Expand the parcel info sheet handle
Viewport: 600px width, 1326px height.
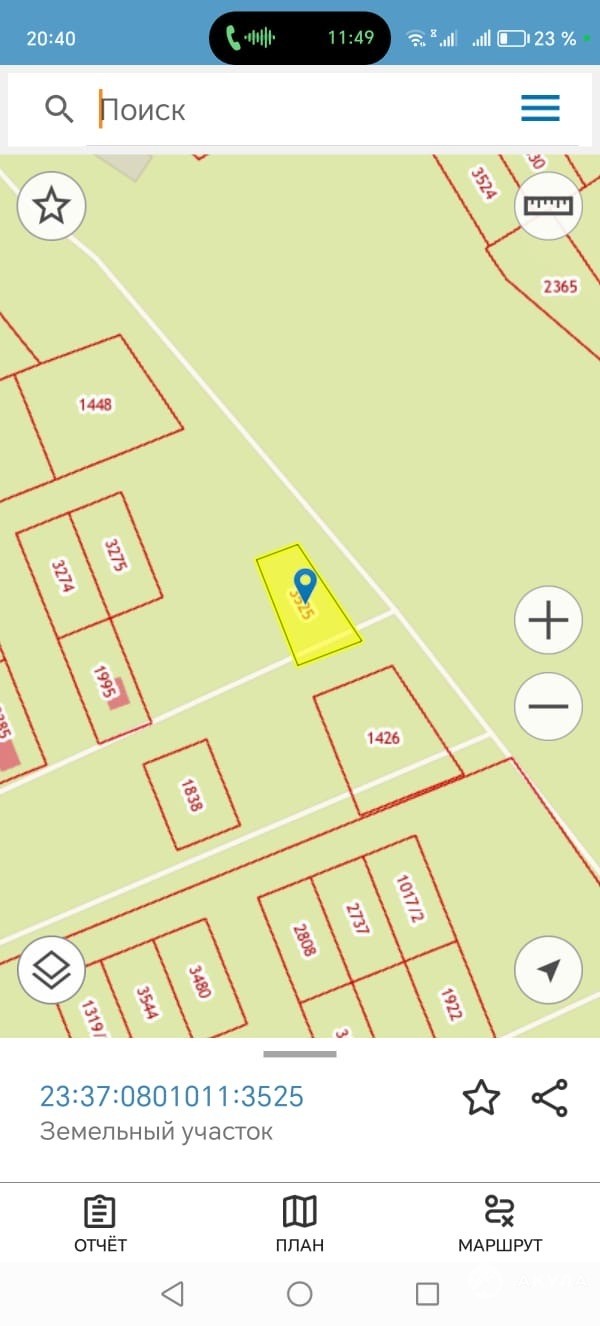tap(300, 1054)
